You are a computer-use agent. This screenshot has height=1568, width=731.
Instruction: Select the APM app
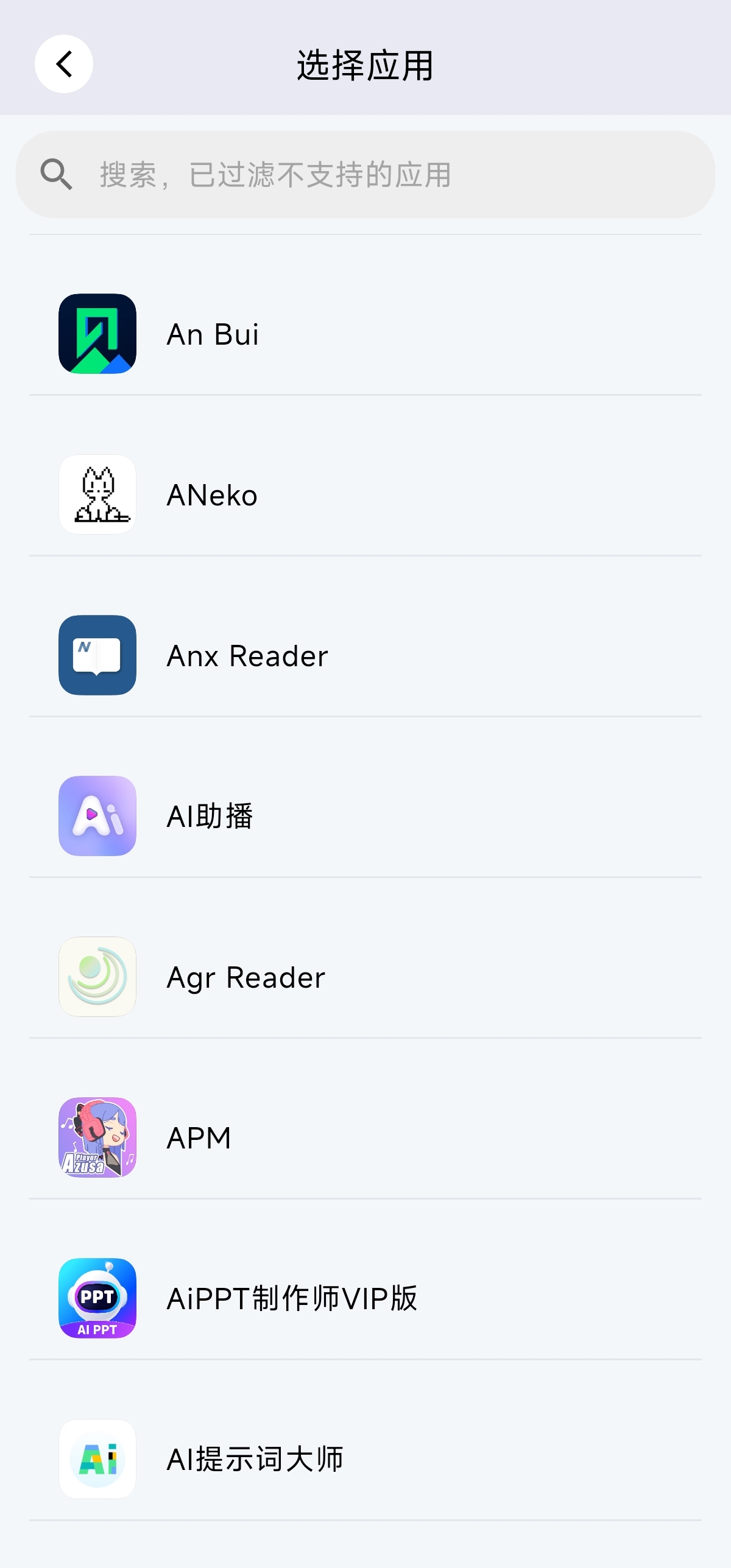365,1137
